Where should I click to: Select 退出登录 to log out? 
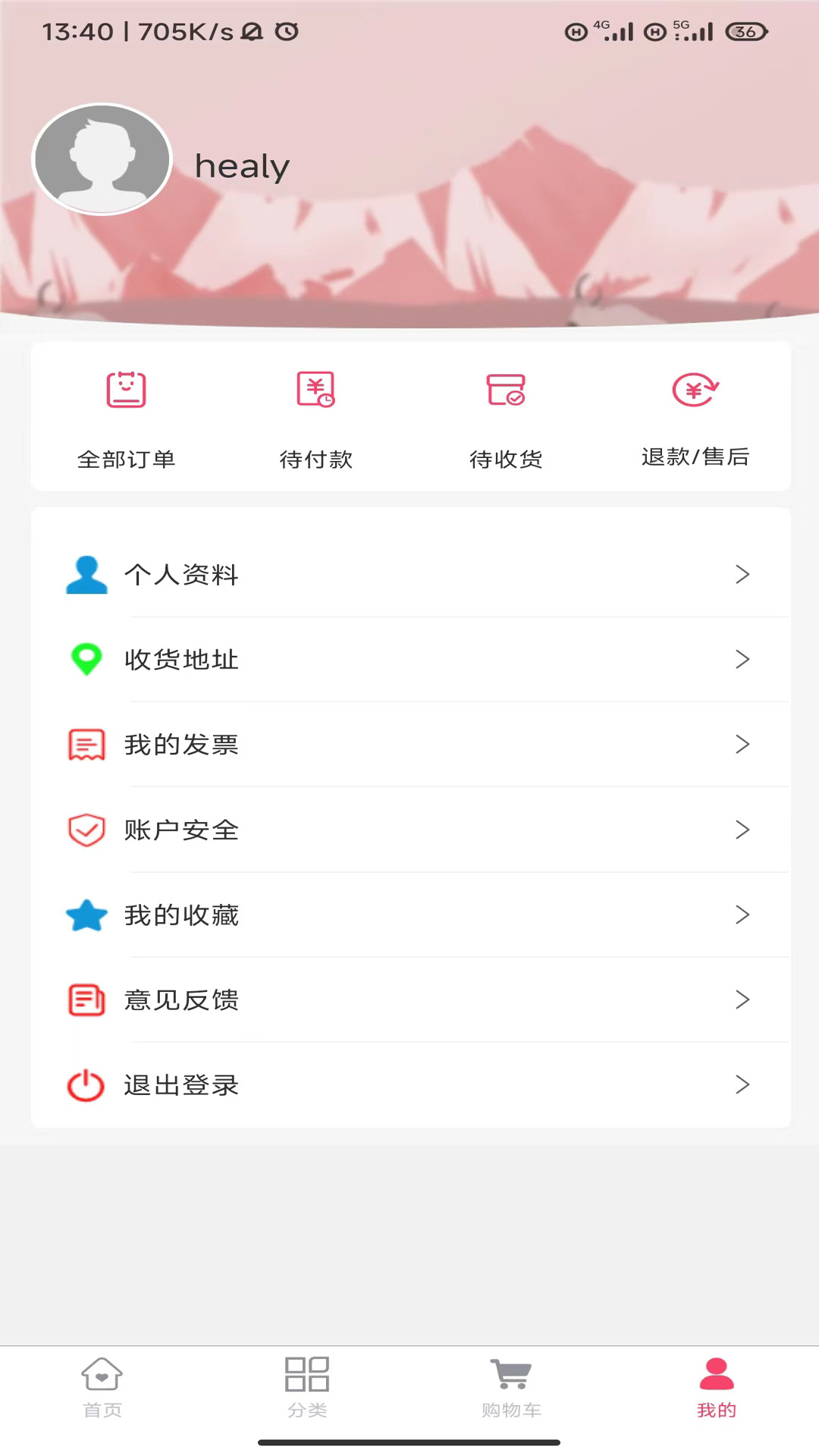pos(409,1085)
